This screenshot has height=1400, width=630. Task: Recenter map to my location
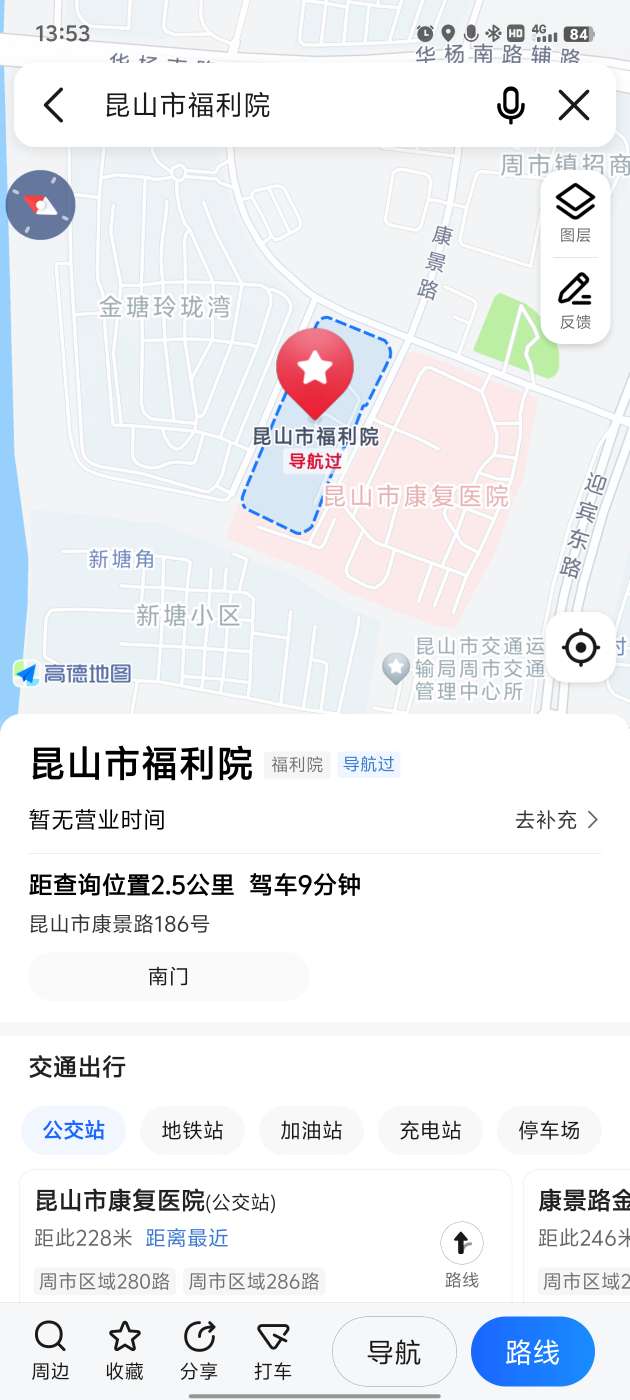[580, 647]
